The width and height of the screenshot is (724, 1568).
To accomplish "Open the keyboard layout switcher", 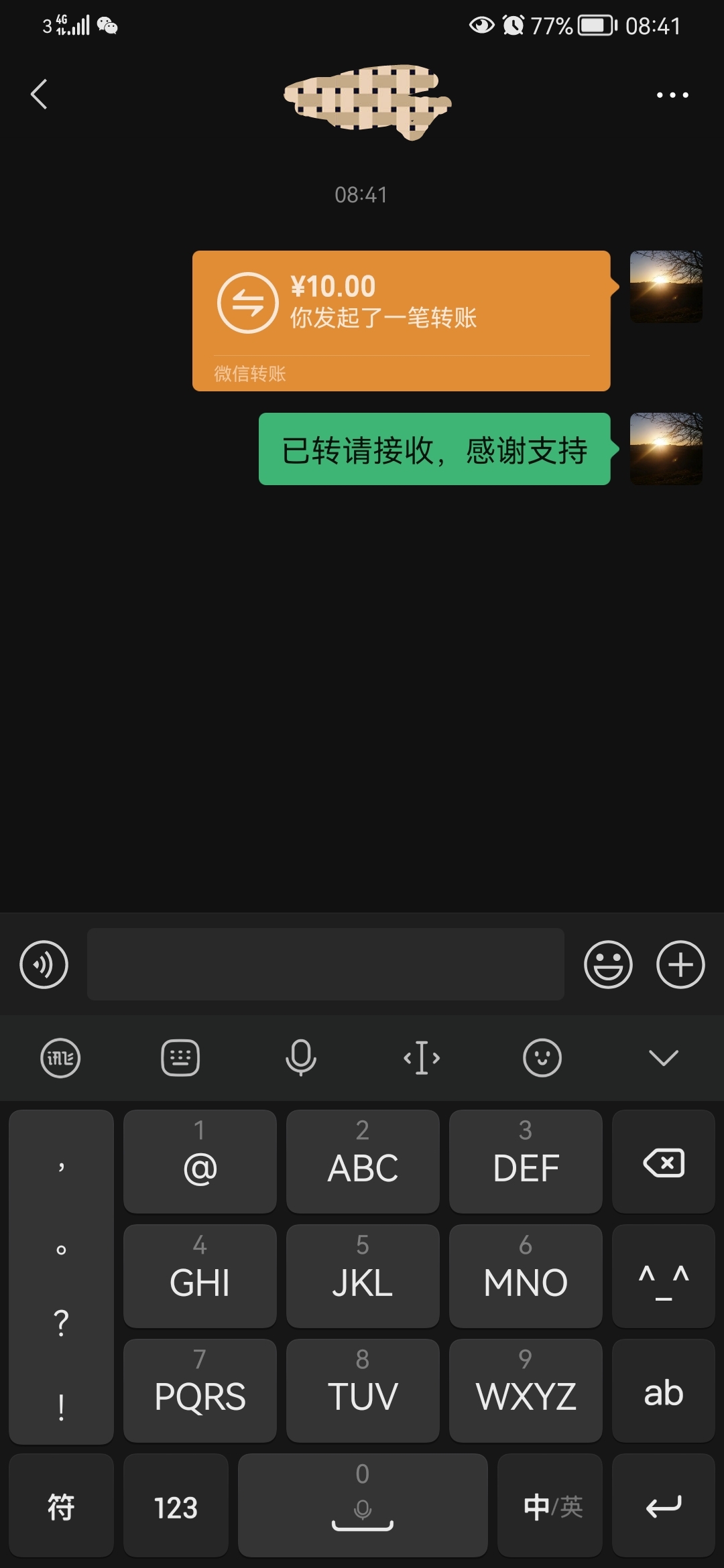I will [x=180, y=1058].
